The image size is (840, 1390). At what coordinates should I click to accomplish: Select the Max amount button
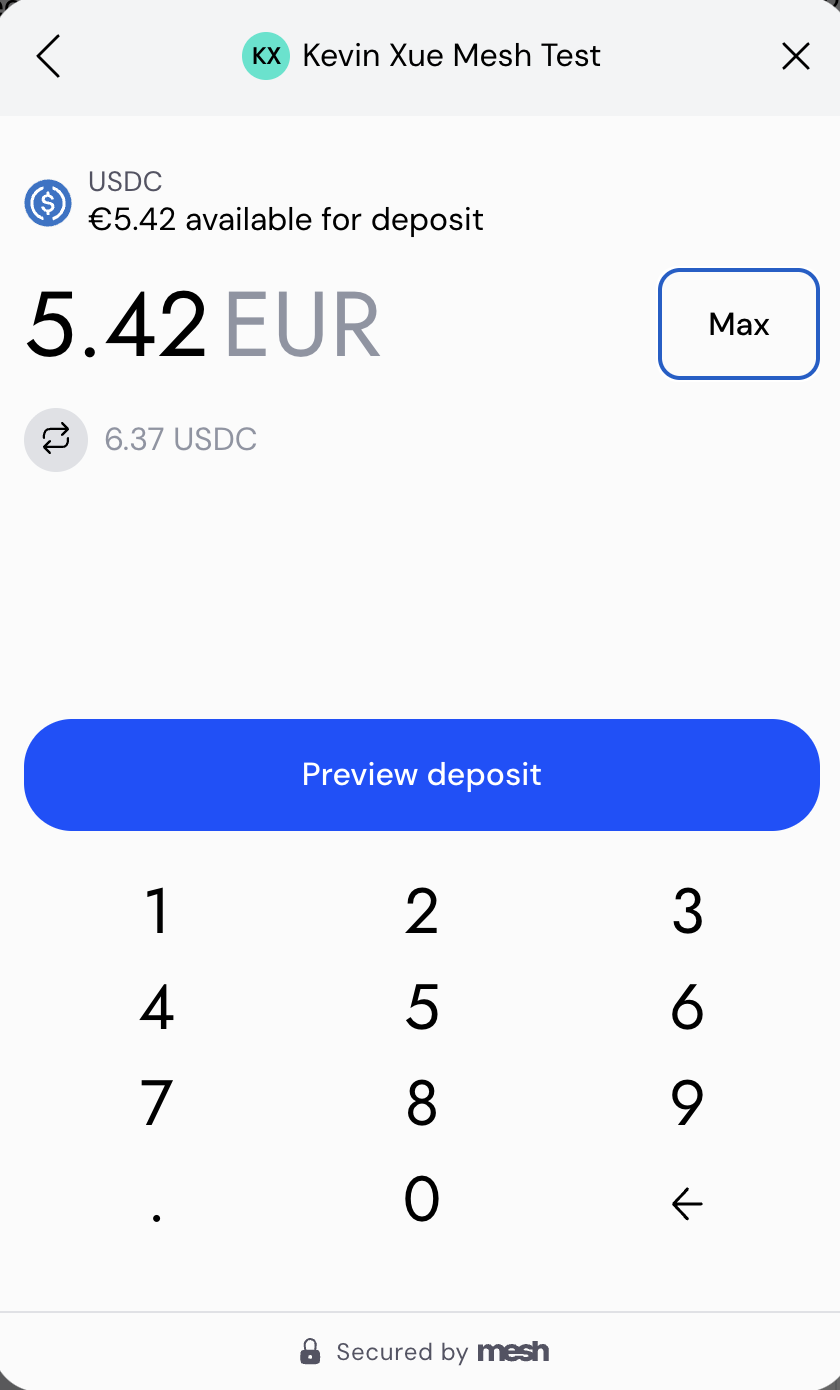pyautogui.click(x=738, y=324)
